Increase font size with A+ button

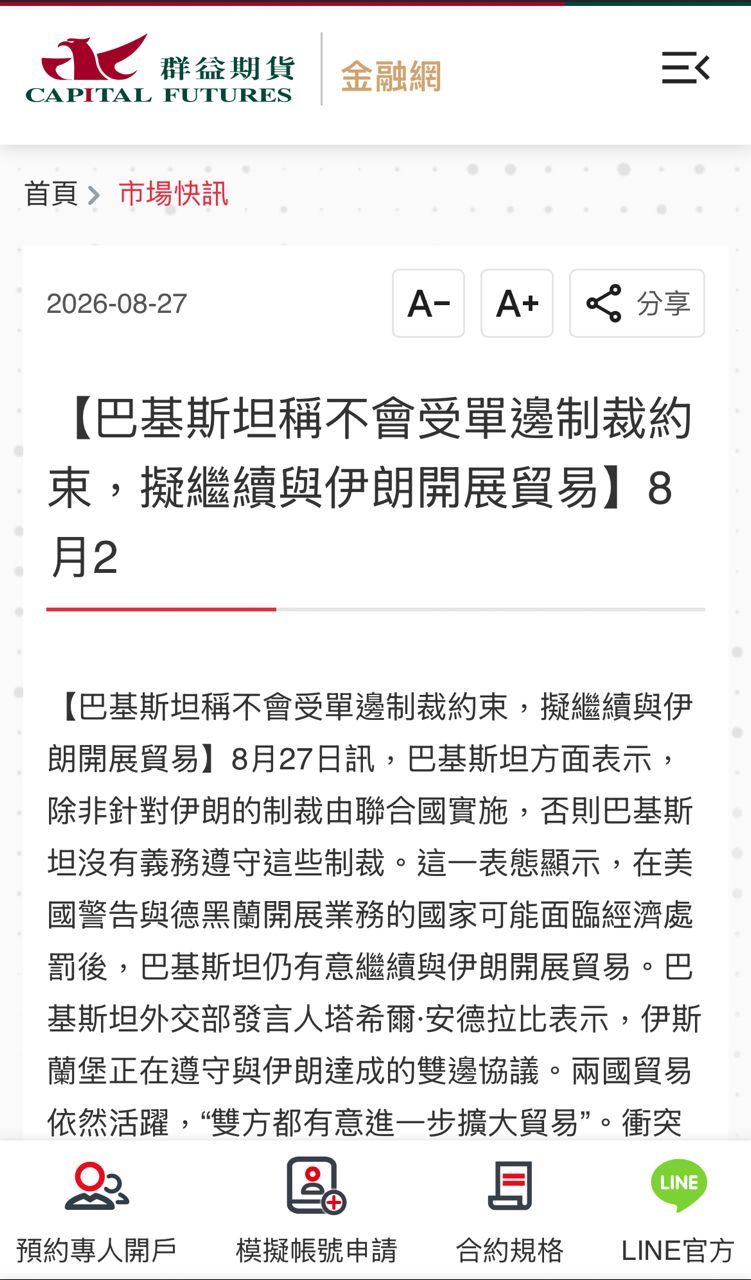click(x=517, y=303)
